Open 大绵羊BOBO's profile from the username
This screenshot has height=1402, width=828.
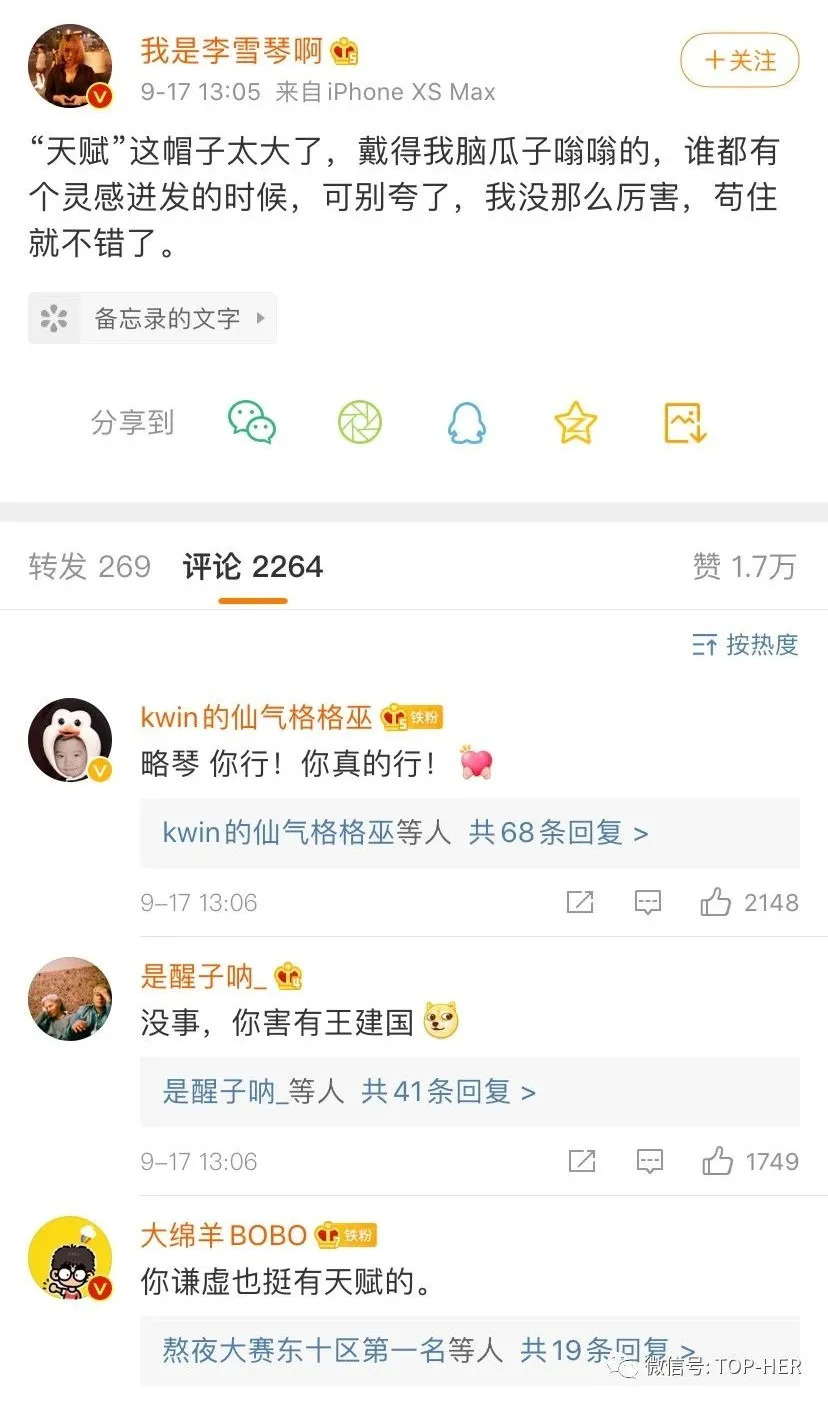[224, 1235]
